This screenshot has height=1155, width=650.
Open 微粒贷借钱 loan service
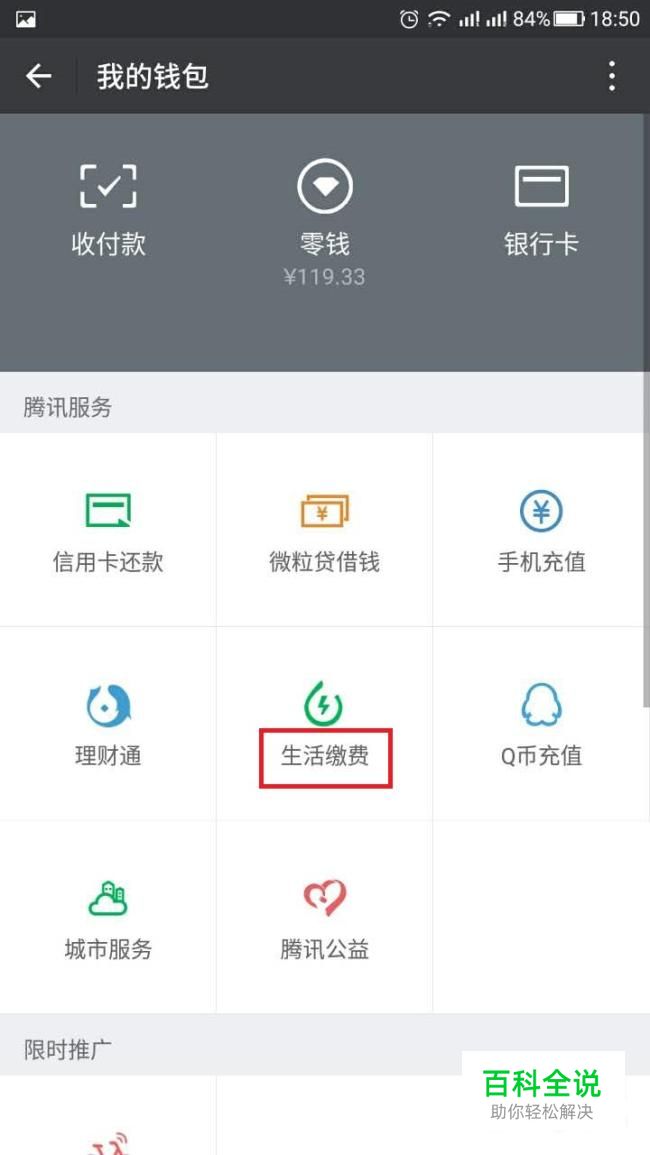[x=324, y=530]
